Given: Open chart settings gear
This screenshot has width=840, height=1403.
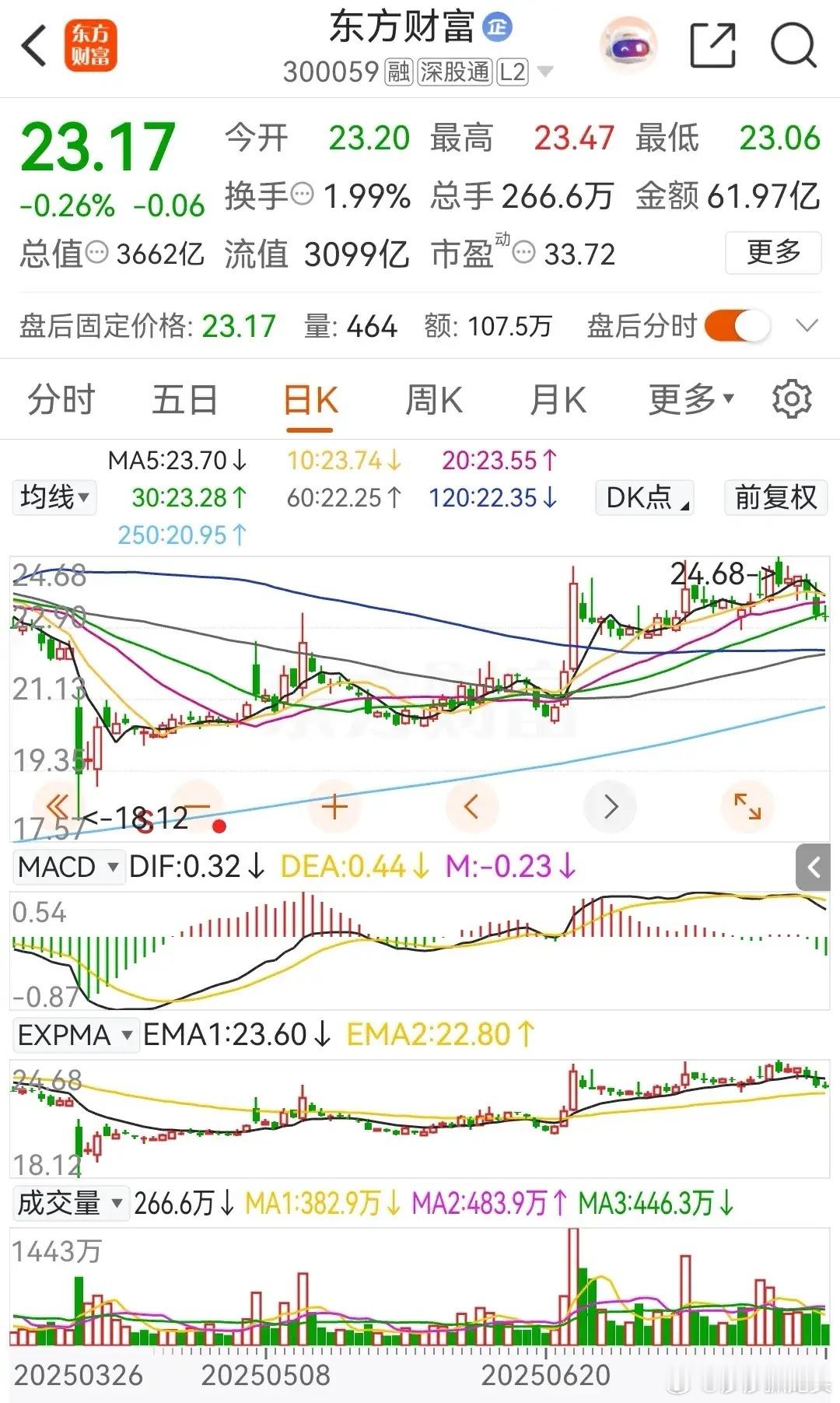Looking at the screenshot, I should [x=792, y=399].
